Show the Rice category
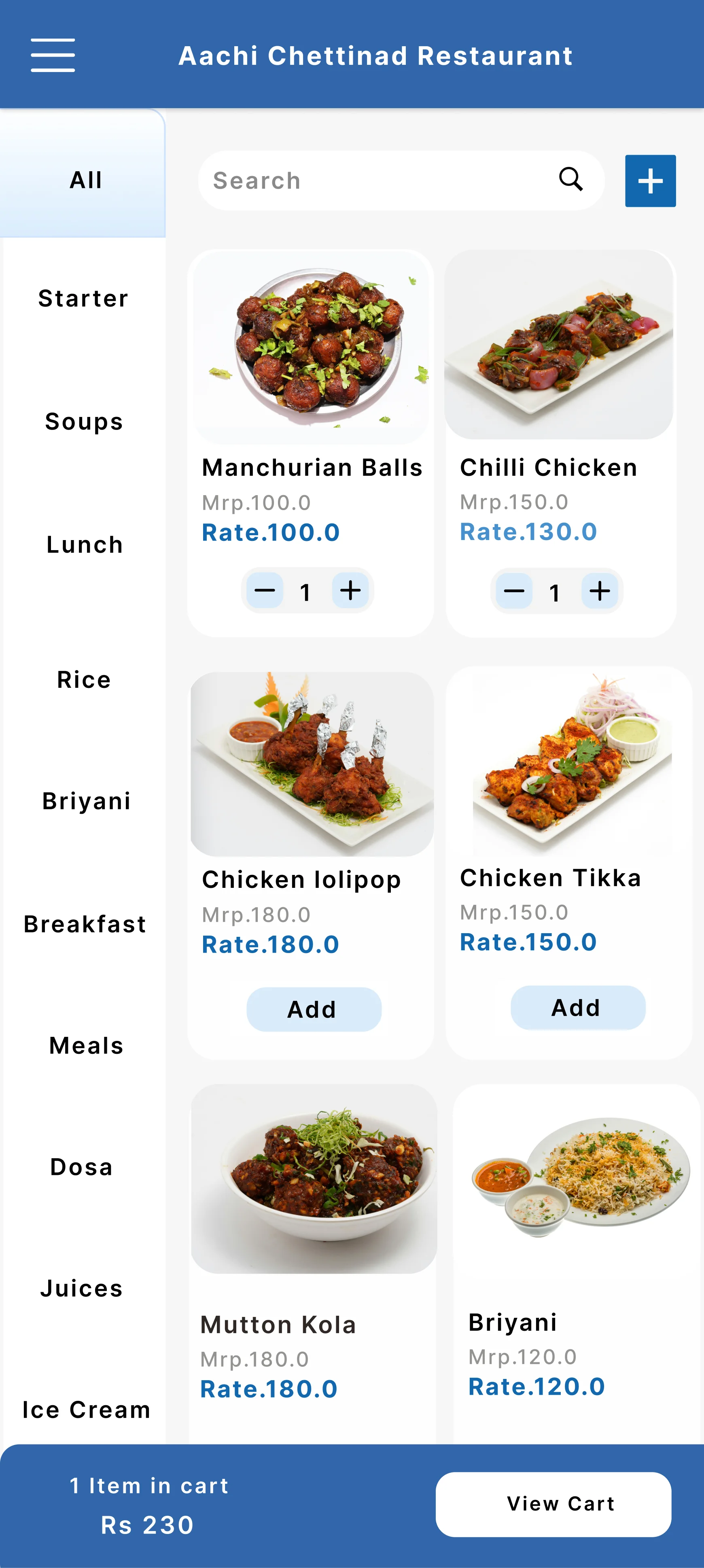 pos(84,679)
